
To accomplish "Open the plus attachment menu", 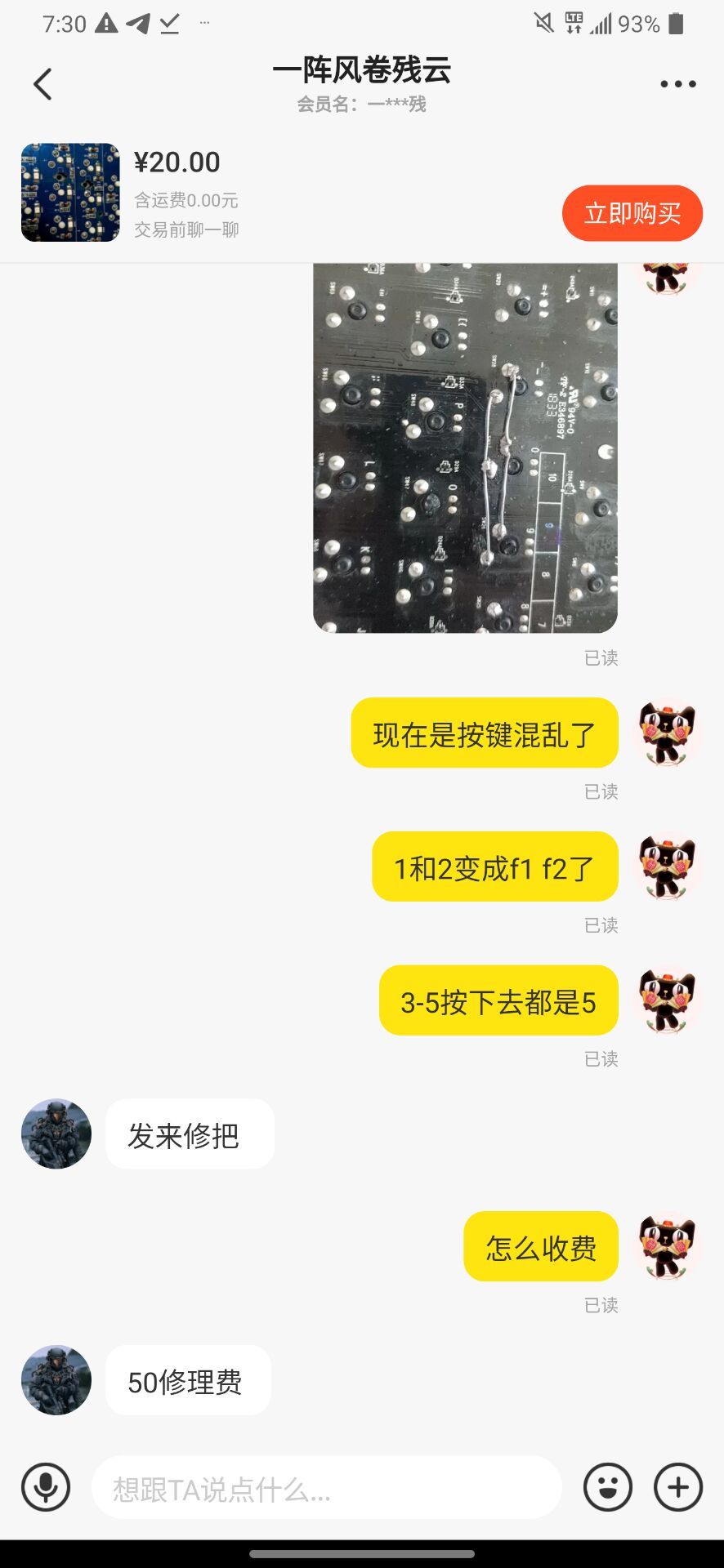I will tap(678, 1487).
